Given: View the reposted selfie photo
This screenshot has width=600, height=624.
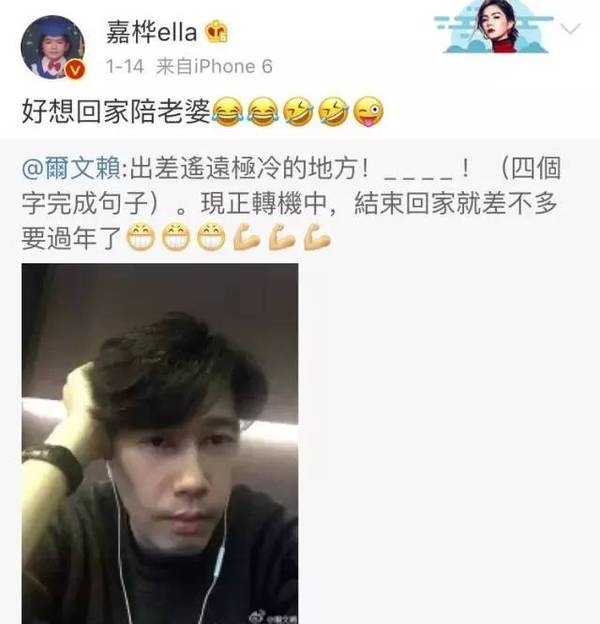Looking at the screenshot, I should (160, 443).
